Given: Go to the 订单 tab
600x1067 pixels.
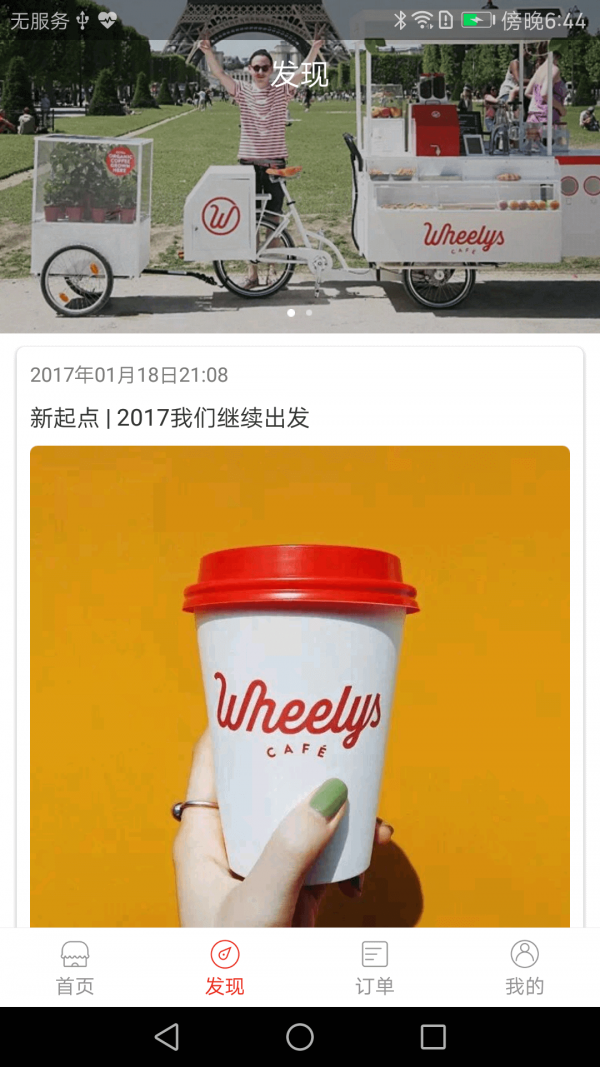Looking at the screenshot, I should click(375, 967).
